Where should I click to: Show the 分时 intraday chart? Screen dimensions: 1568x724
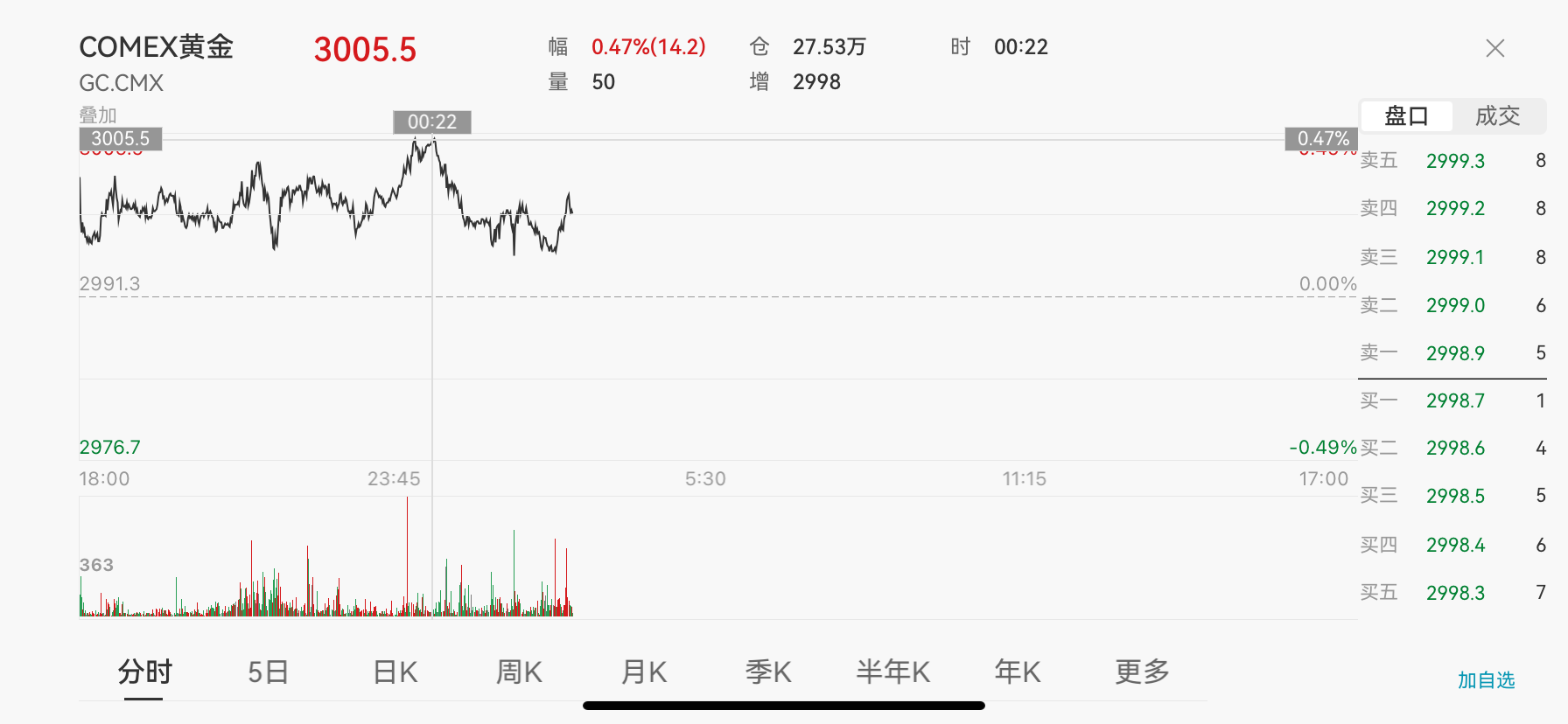click(x=144, y=672)
